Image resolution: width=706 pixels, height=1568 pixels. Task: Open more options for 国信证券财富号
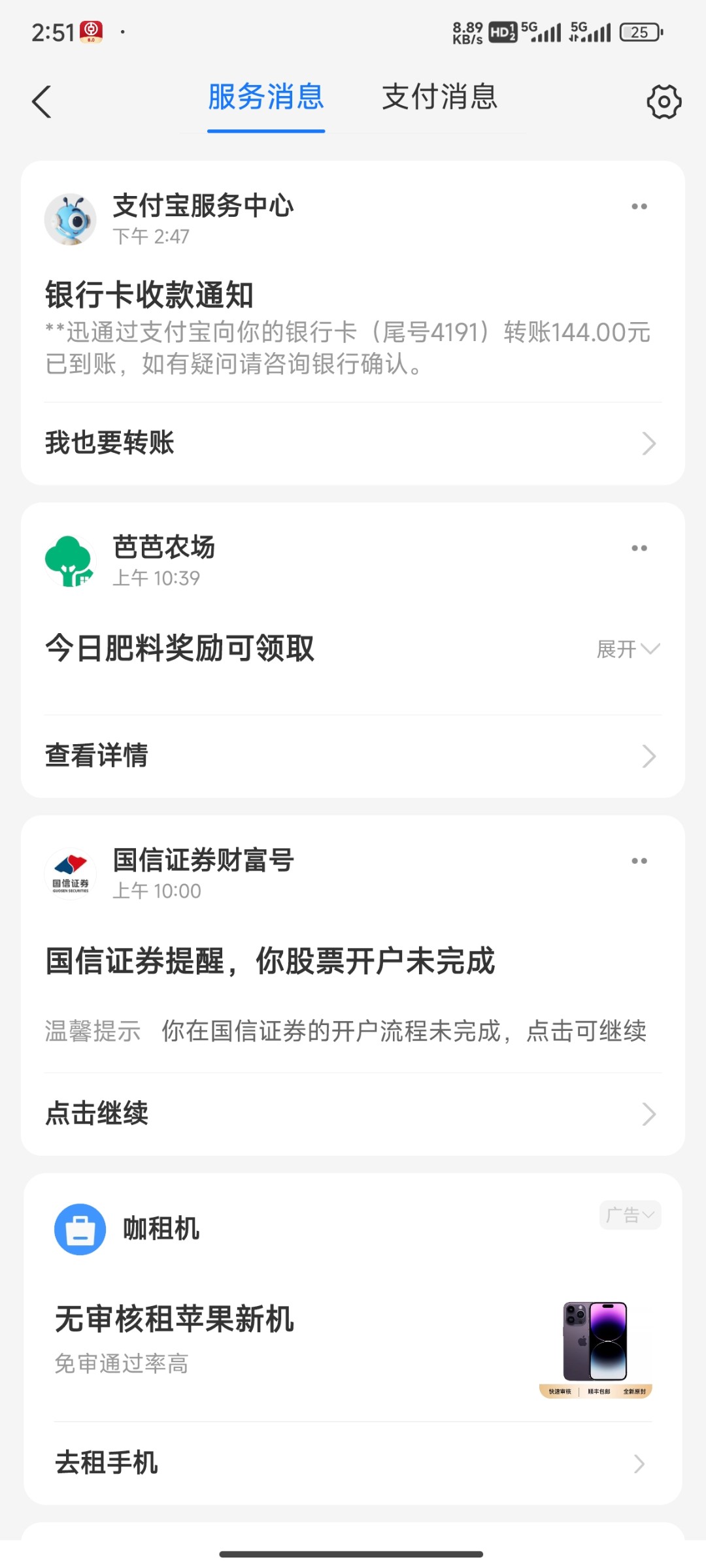point(639,861)
